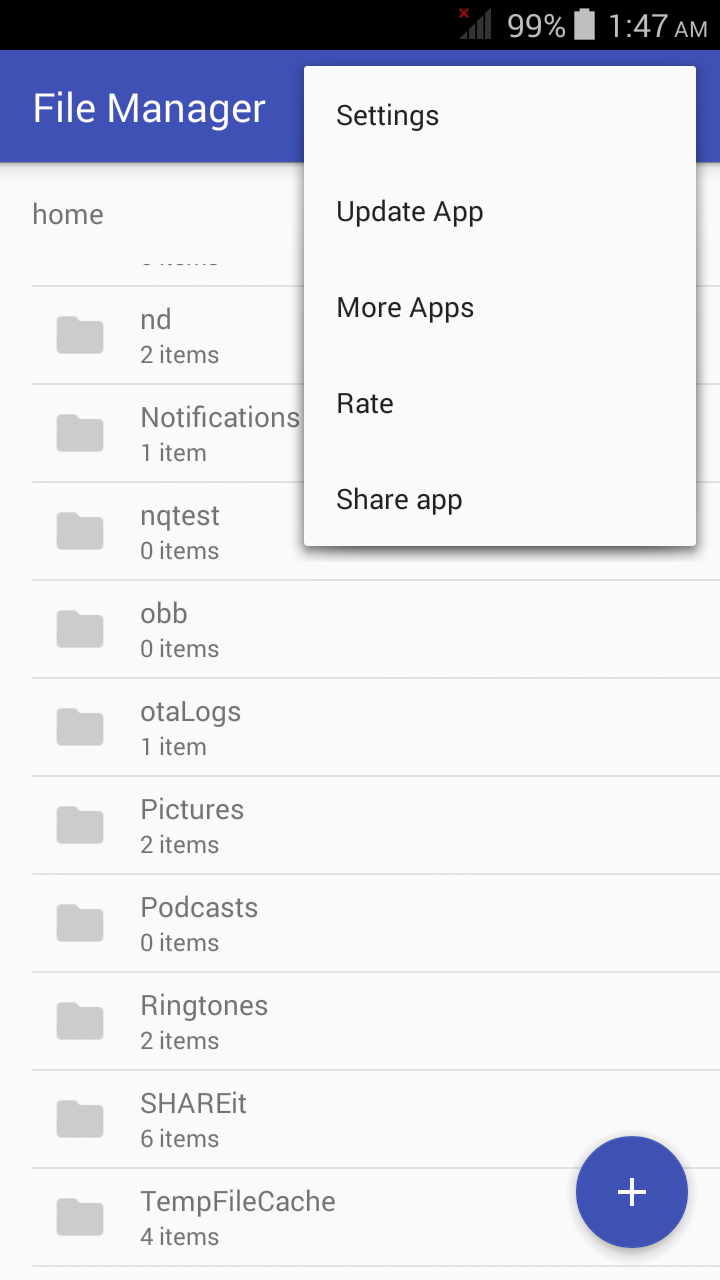
Task: Click the home breadcrumb label
Action: click(x=68, y=214)
